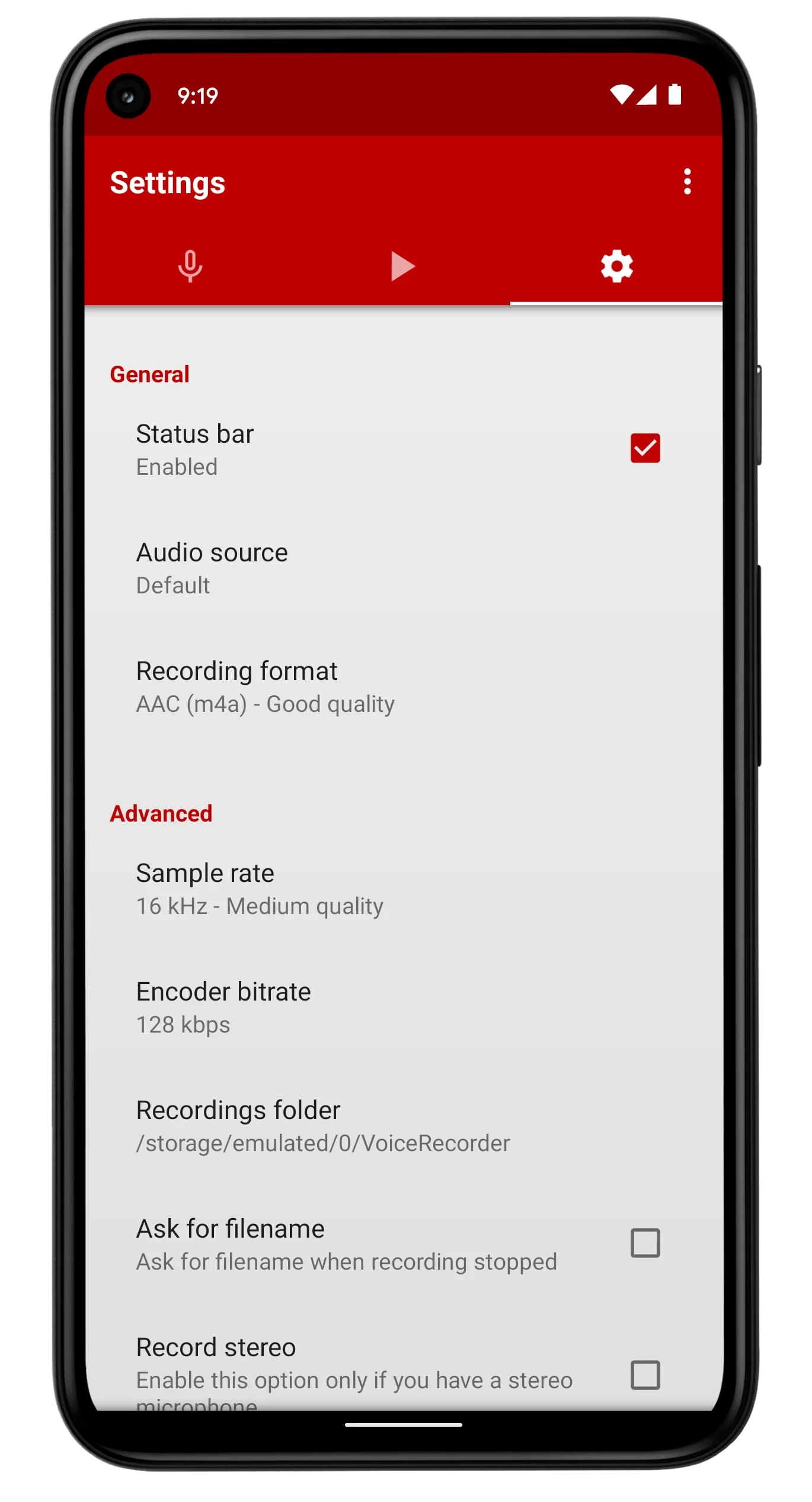Open the overflow menu in Settings
The height and width of the screenshot is (1502, 812).
687,181
